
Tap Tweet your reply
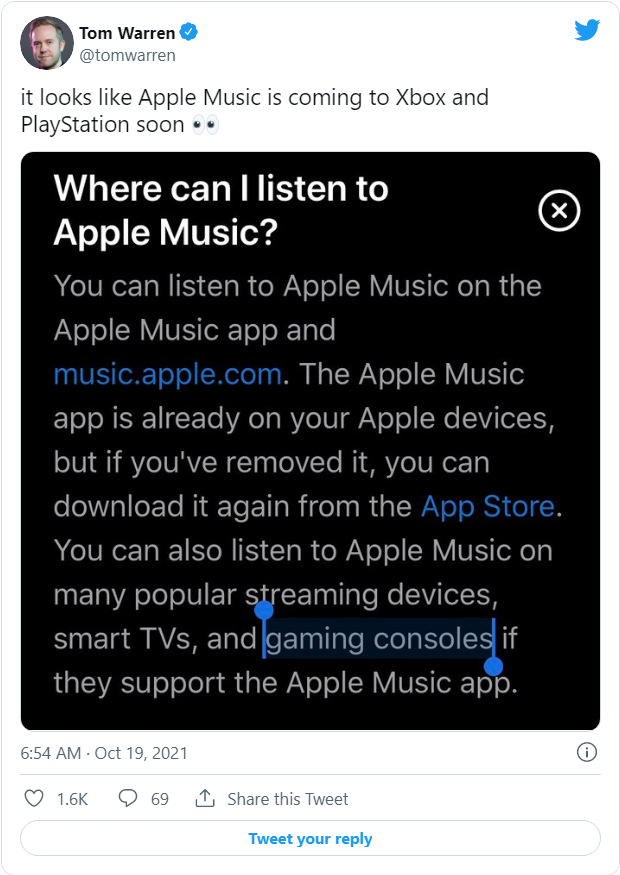point(310,838)
